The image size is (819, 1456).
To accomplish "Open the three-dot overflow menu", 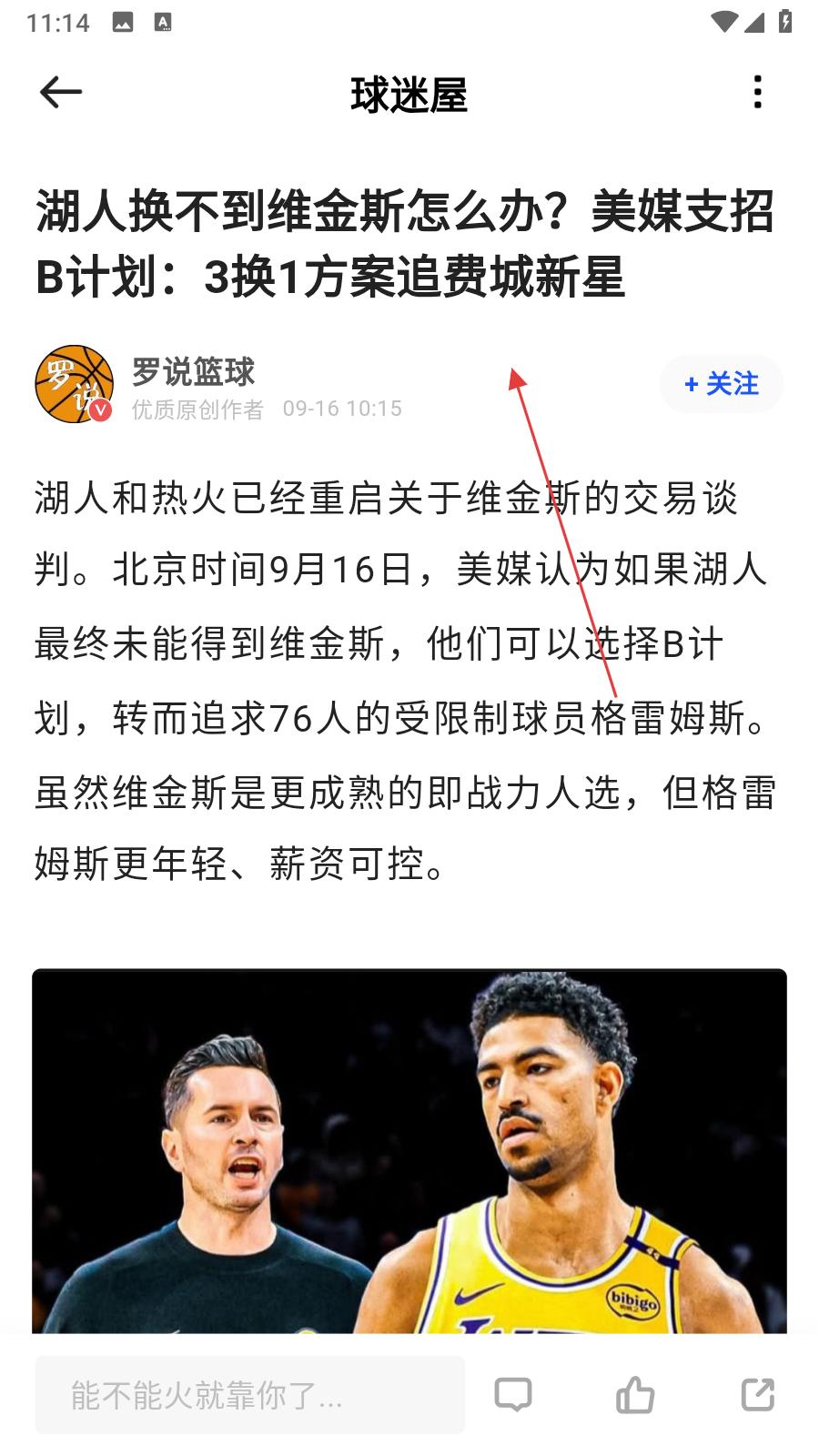I will click(x=757, y=92).
